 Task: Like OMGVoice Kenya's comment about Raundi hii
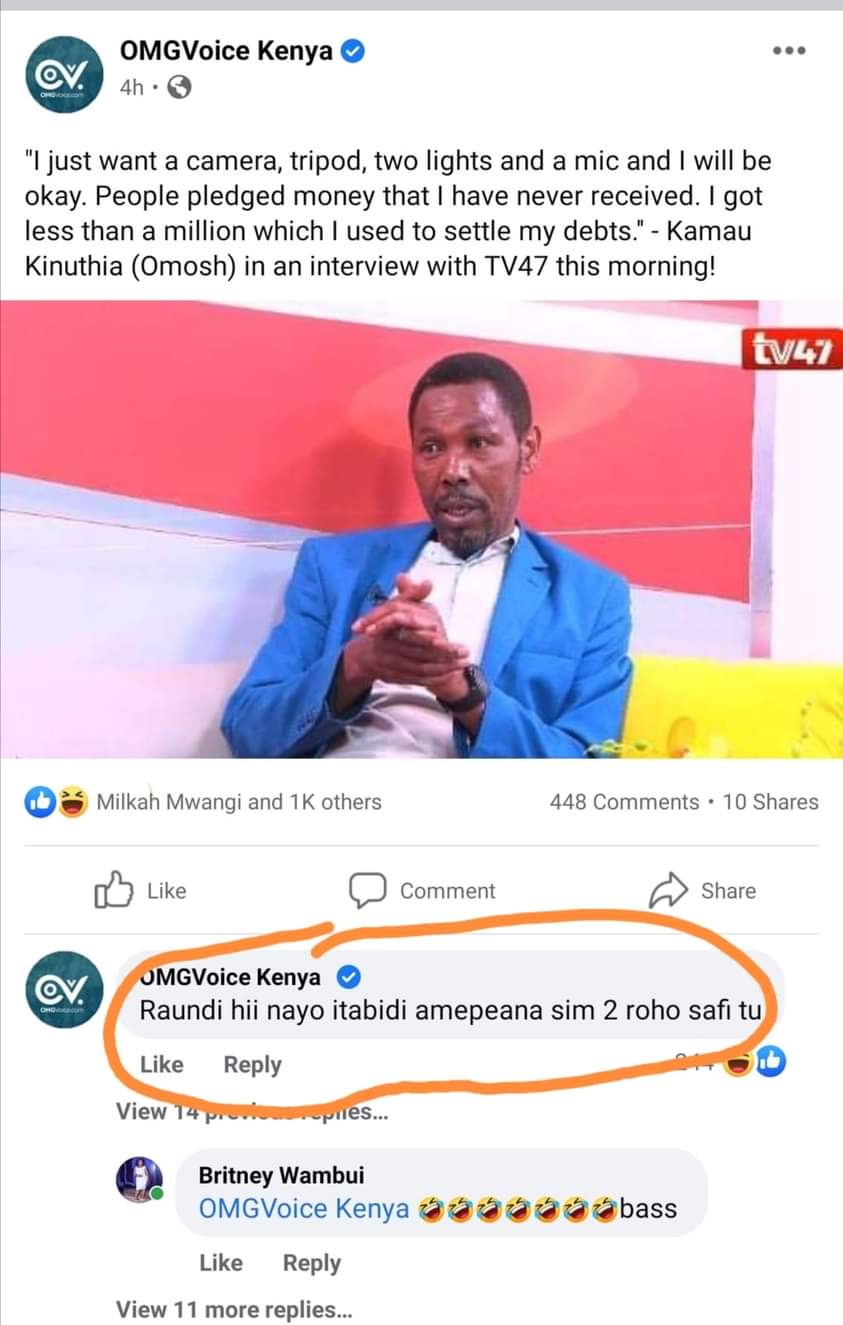click(x=161, y=1065)
